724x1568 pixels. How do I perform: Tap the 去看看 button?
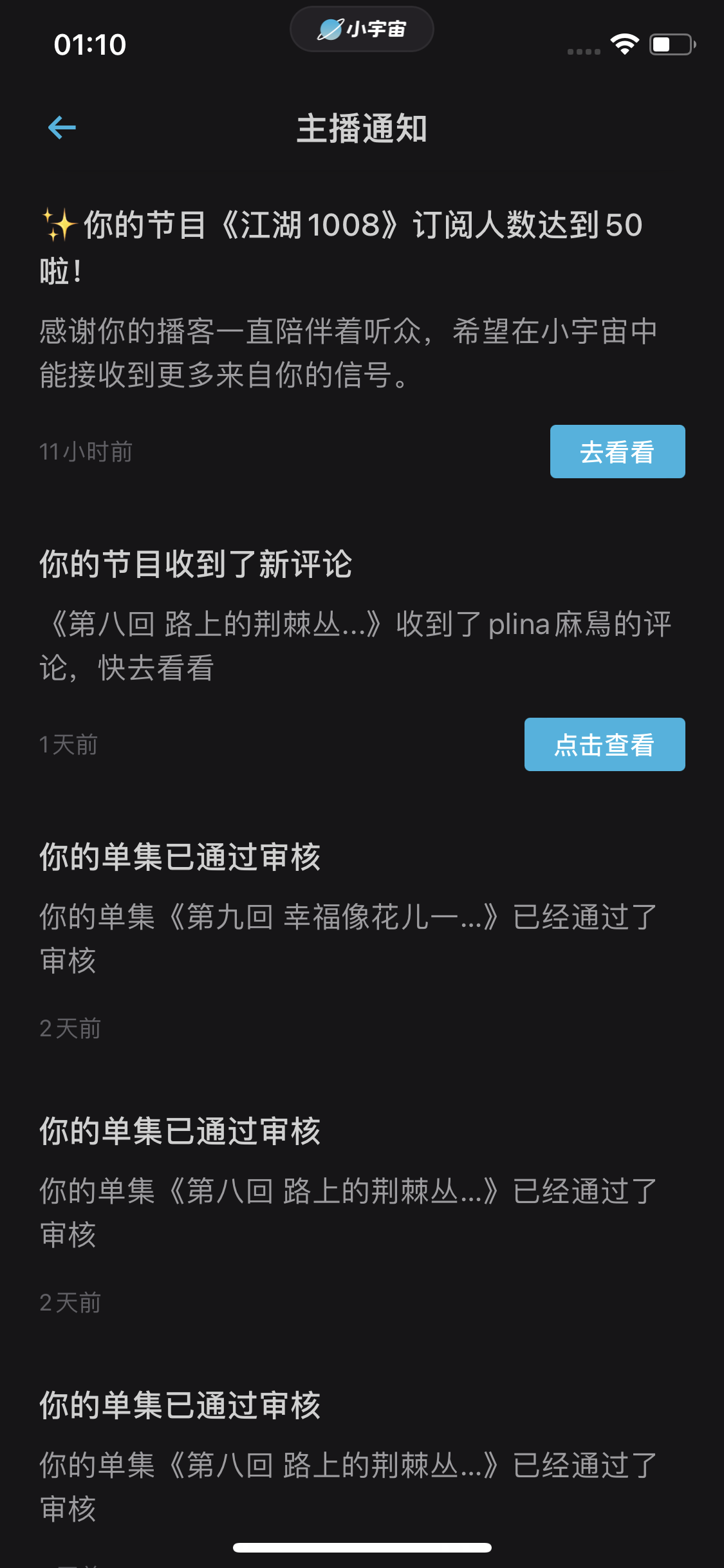pyautogui.click(x=617, y=451)
